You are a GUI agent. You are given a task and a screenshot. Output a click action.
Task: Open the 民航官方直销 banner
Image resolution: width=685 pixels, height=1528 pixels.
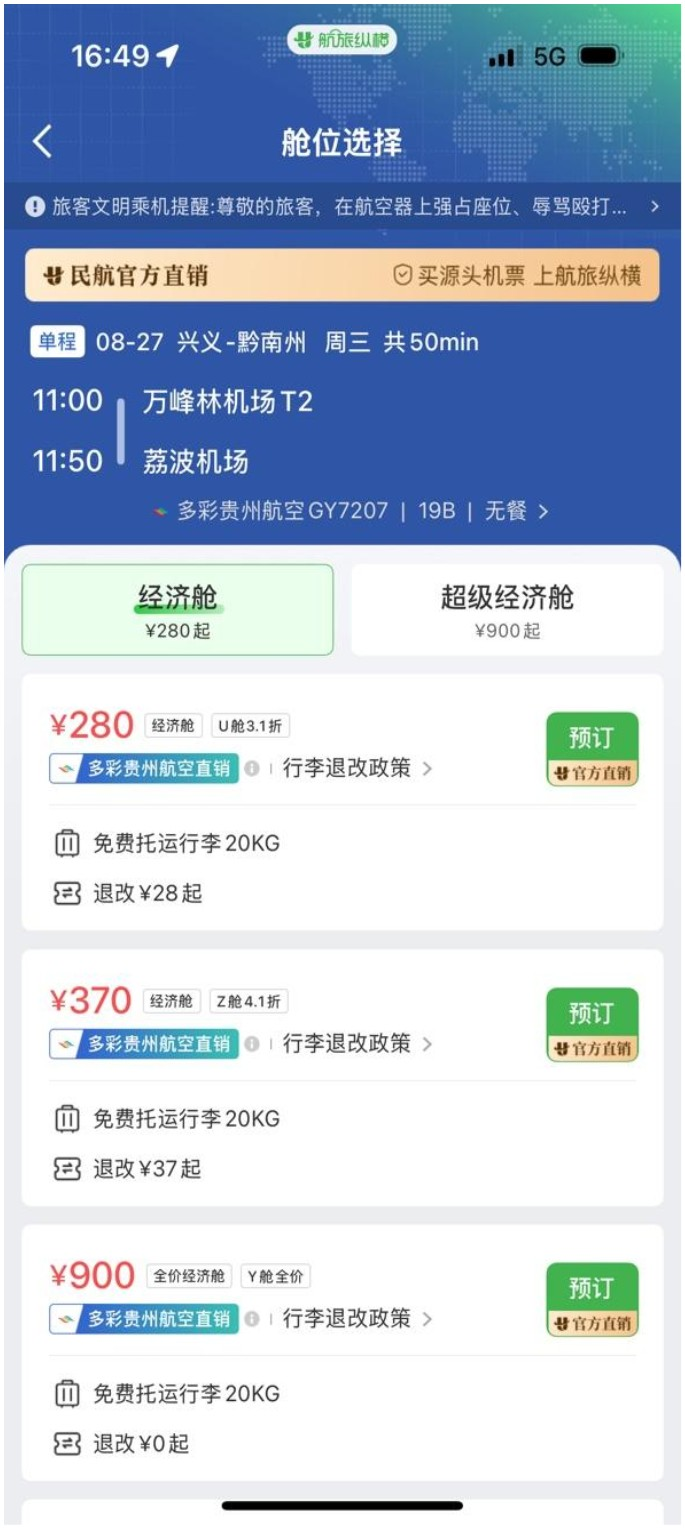click(x=342, y=275)
